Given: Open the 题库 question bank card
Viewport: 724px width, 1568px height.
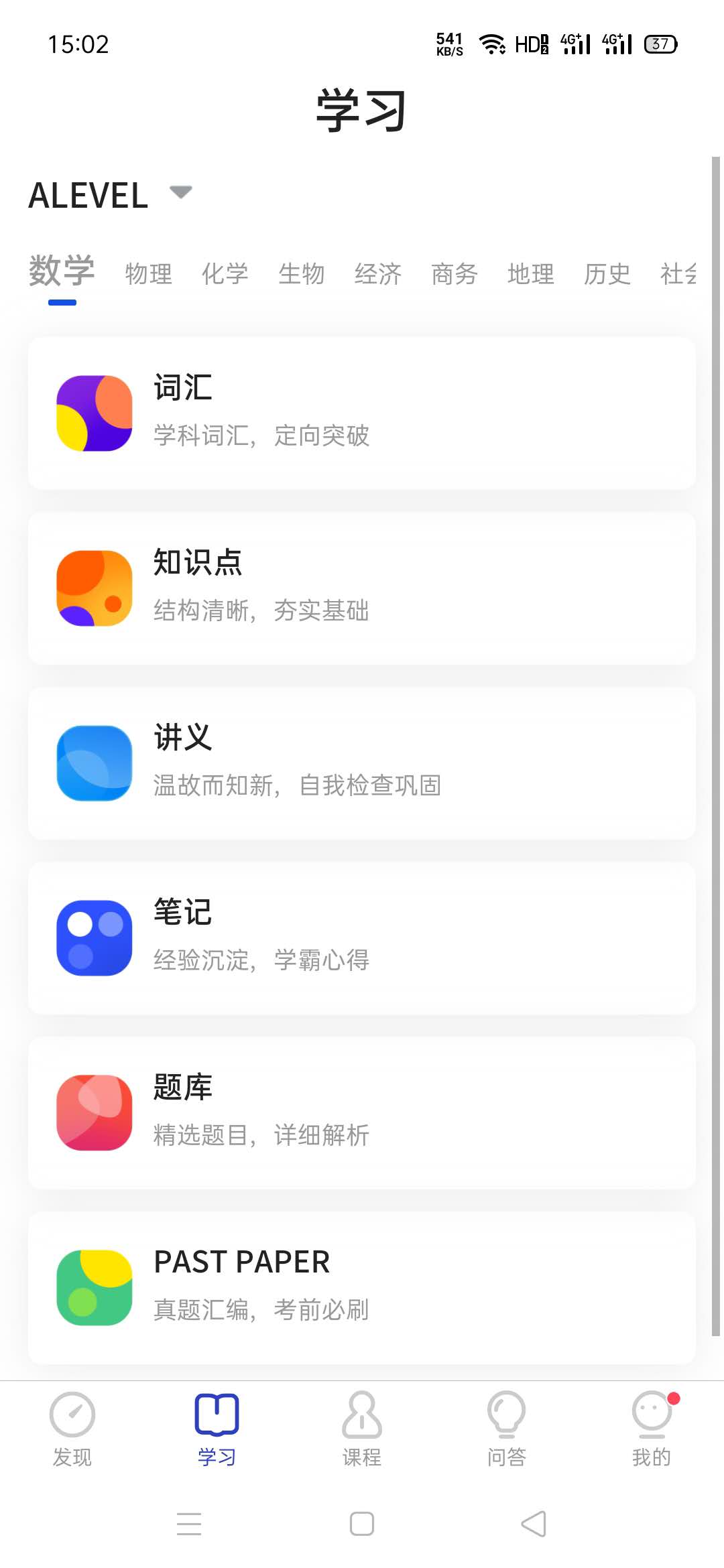Looking at the screenshot, I should [362, 1112].
